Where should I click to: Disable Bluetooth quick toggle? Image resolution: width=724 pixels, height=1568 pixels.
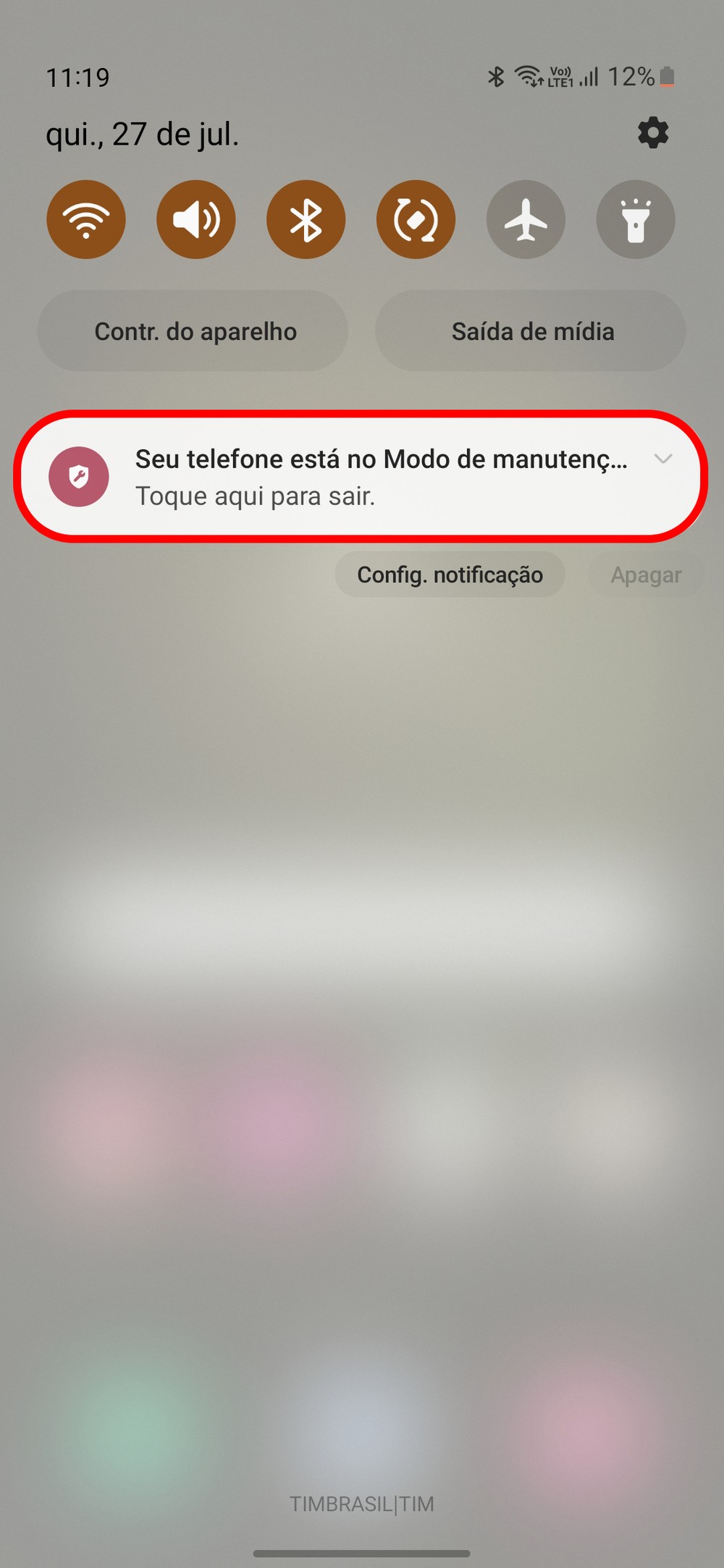tap(306, 219)
